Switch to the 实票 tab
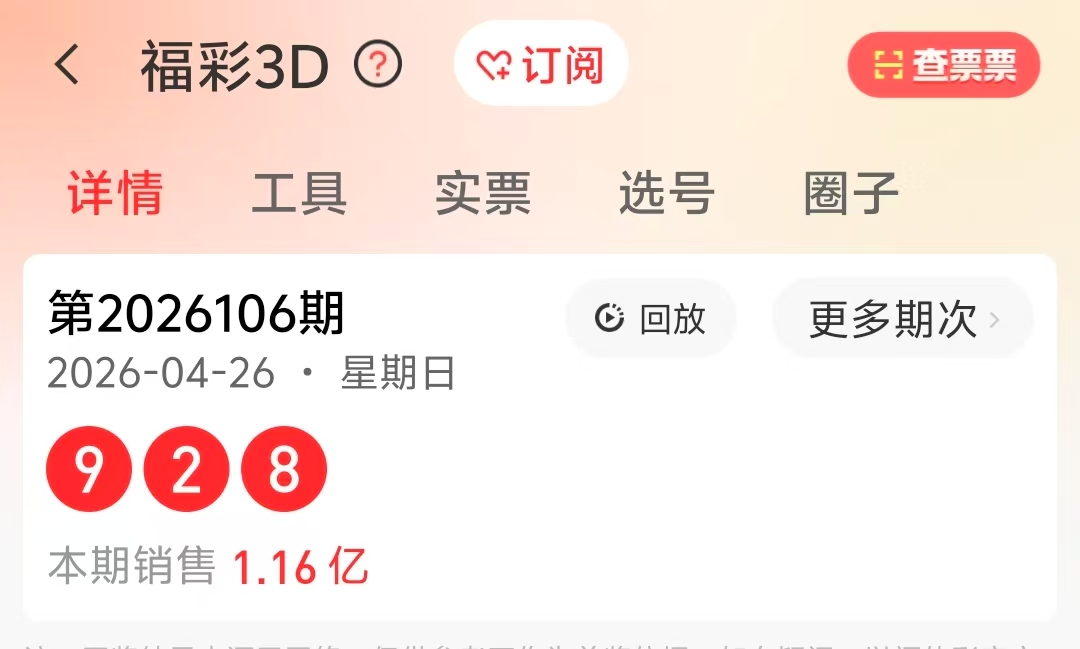This screenshot has width=1080, height=649. [483, 193]
